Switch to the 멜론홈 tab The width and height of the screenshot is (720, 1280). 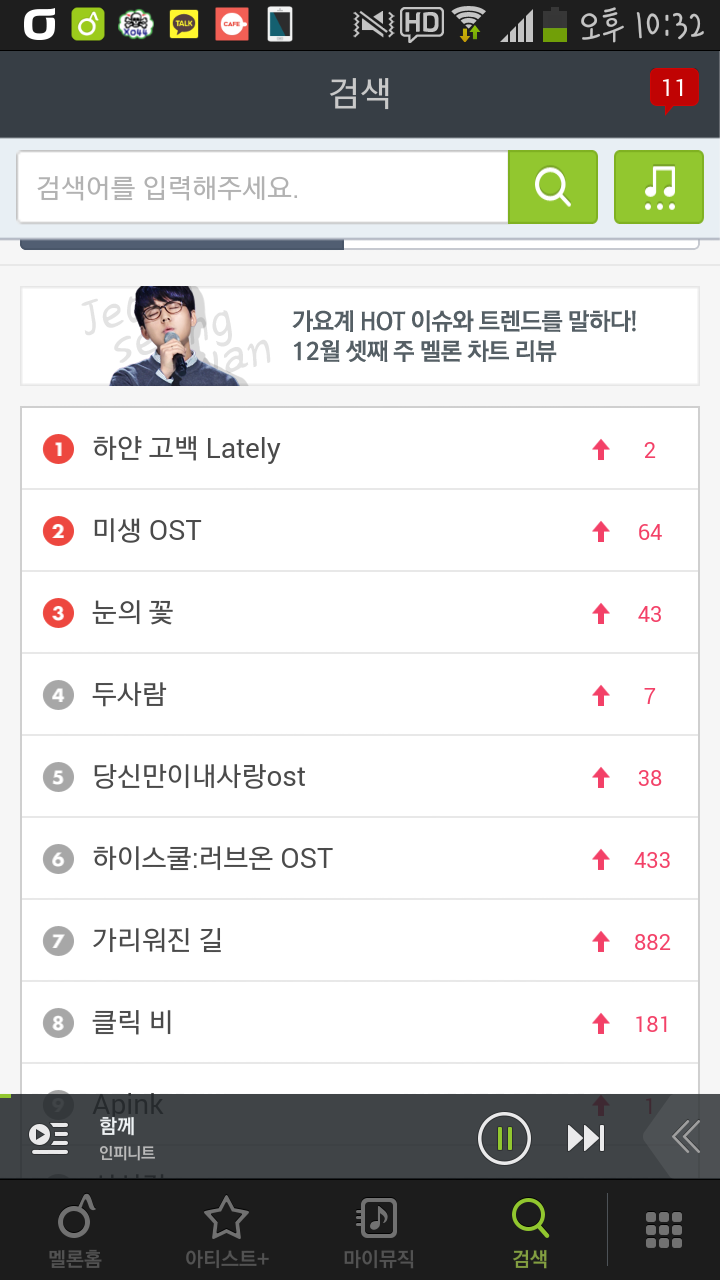(75, 1231)
